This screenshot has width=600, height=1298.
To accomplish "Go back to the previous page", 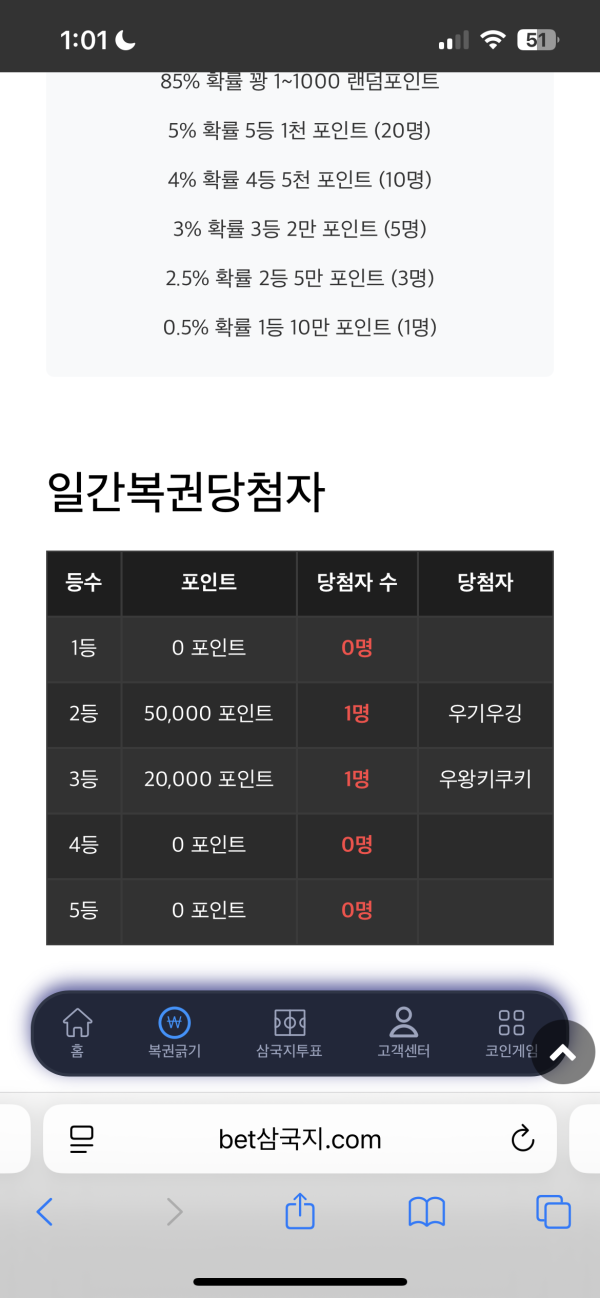I will pos(45,1213).
